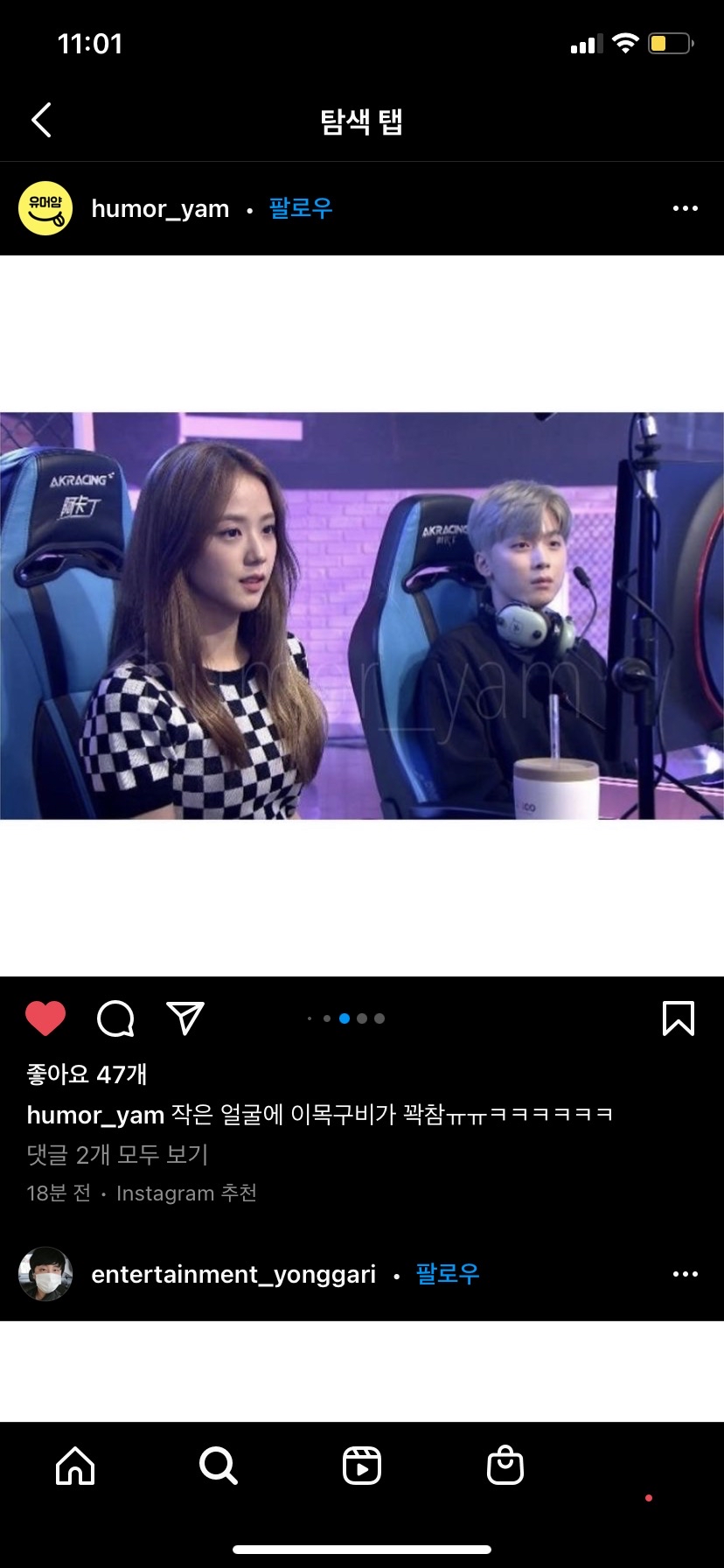724x1568 pixels.
Task: View all comments via 댓글 2개 모두 보기
Action: (117, 1155)
